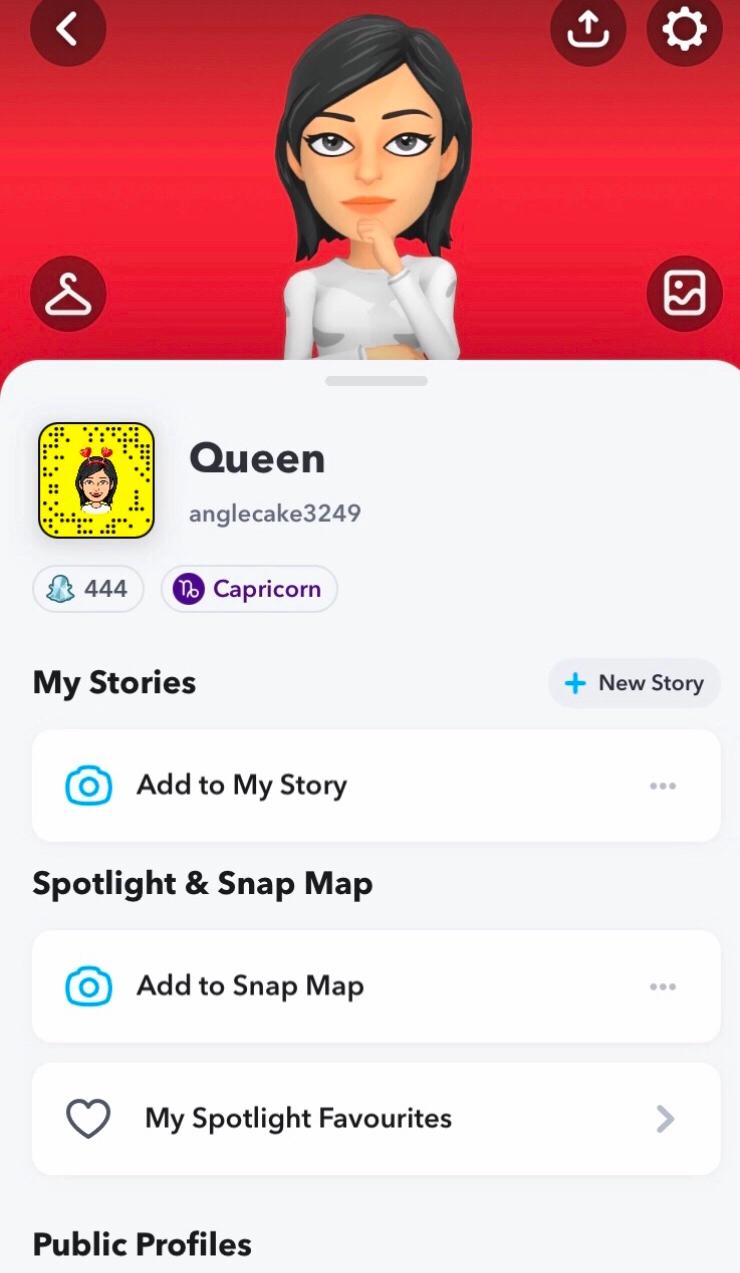Add to Snap Map
This screenshot has height=1273, width=740.
point(250,987)
